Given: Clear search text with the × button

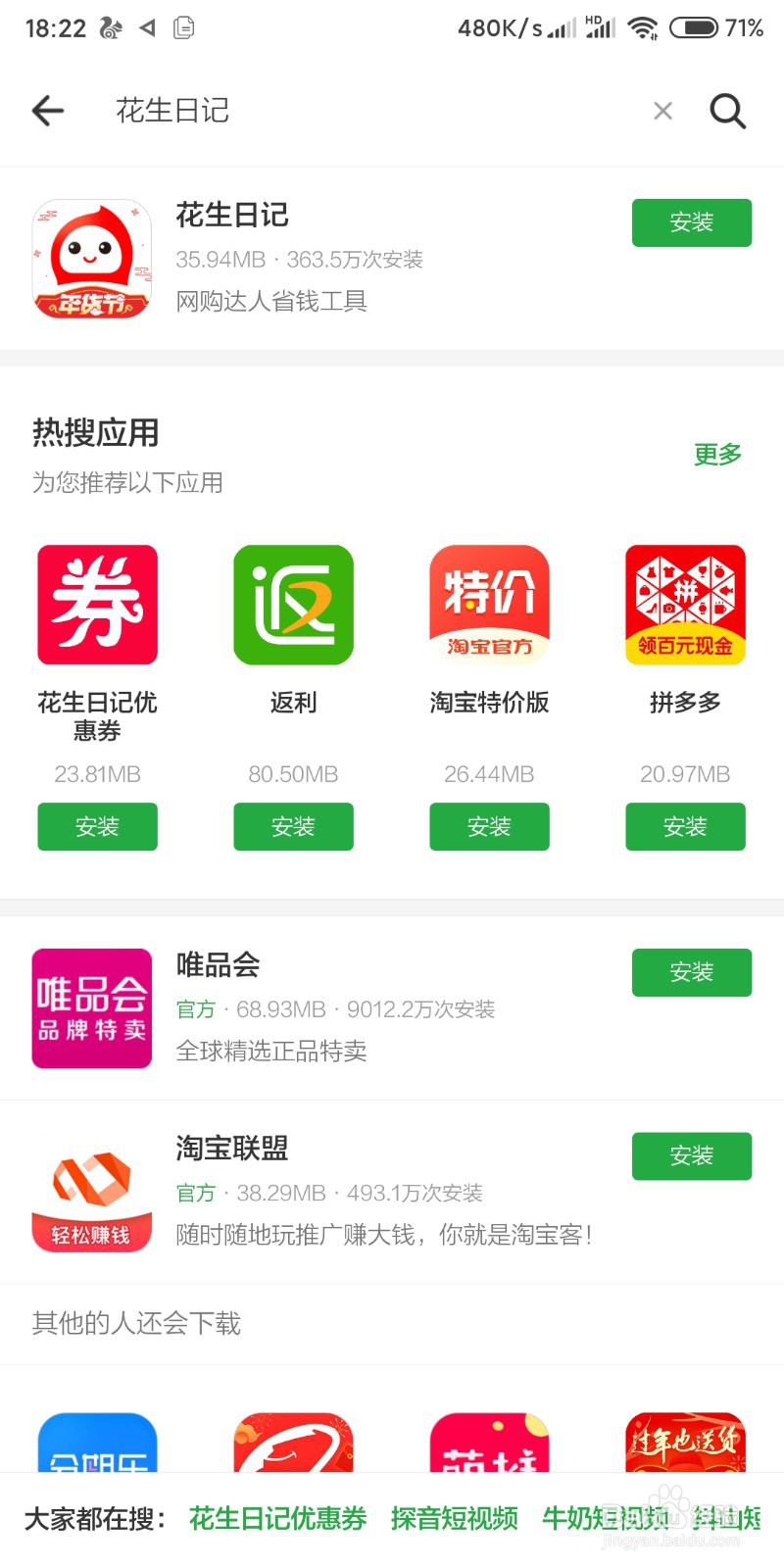Looking at the screenshot, I should [x=662, y=111].
